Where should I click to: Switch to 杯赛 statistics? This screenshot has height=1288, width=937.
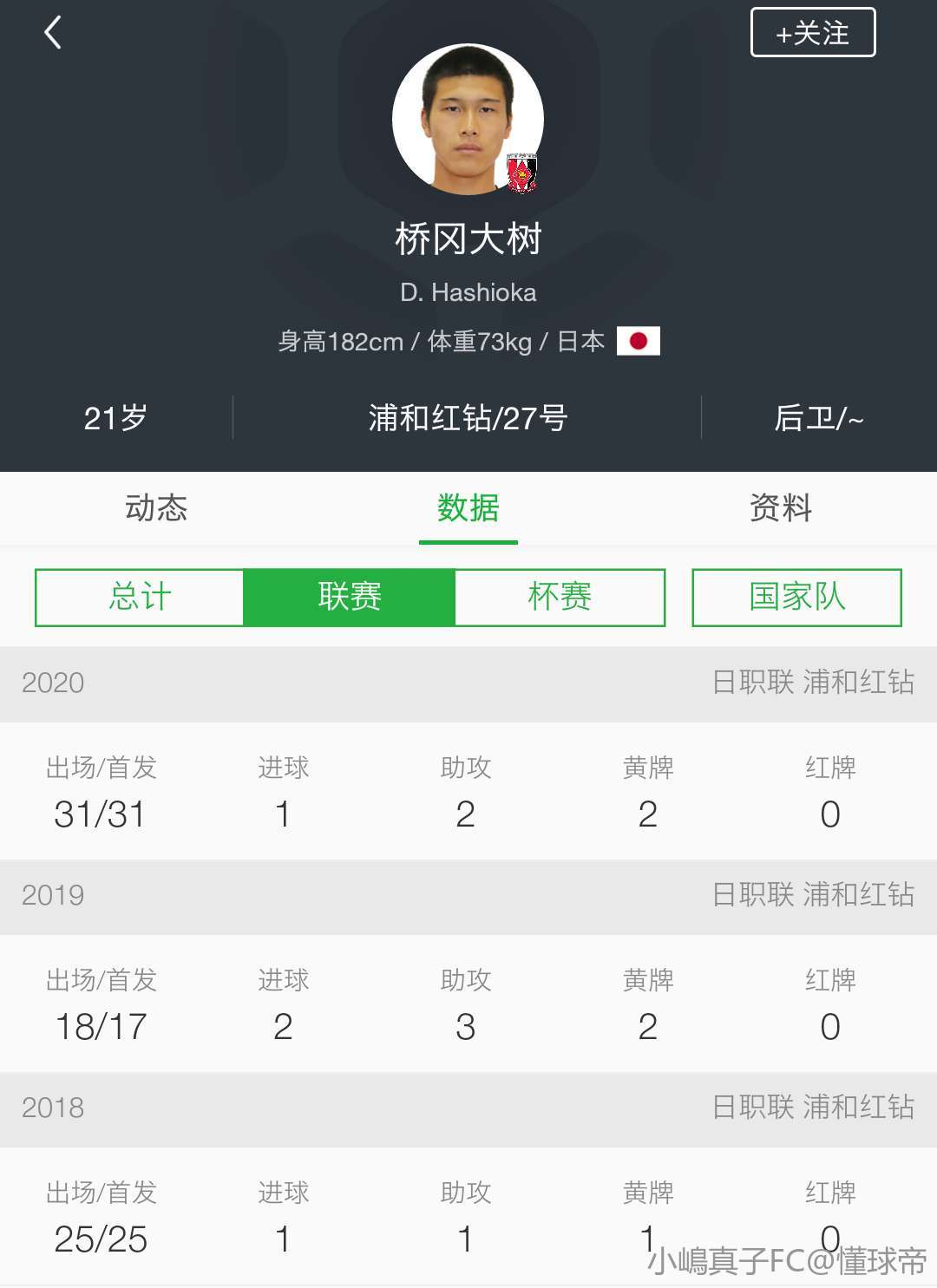560,597
